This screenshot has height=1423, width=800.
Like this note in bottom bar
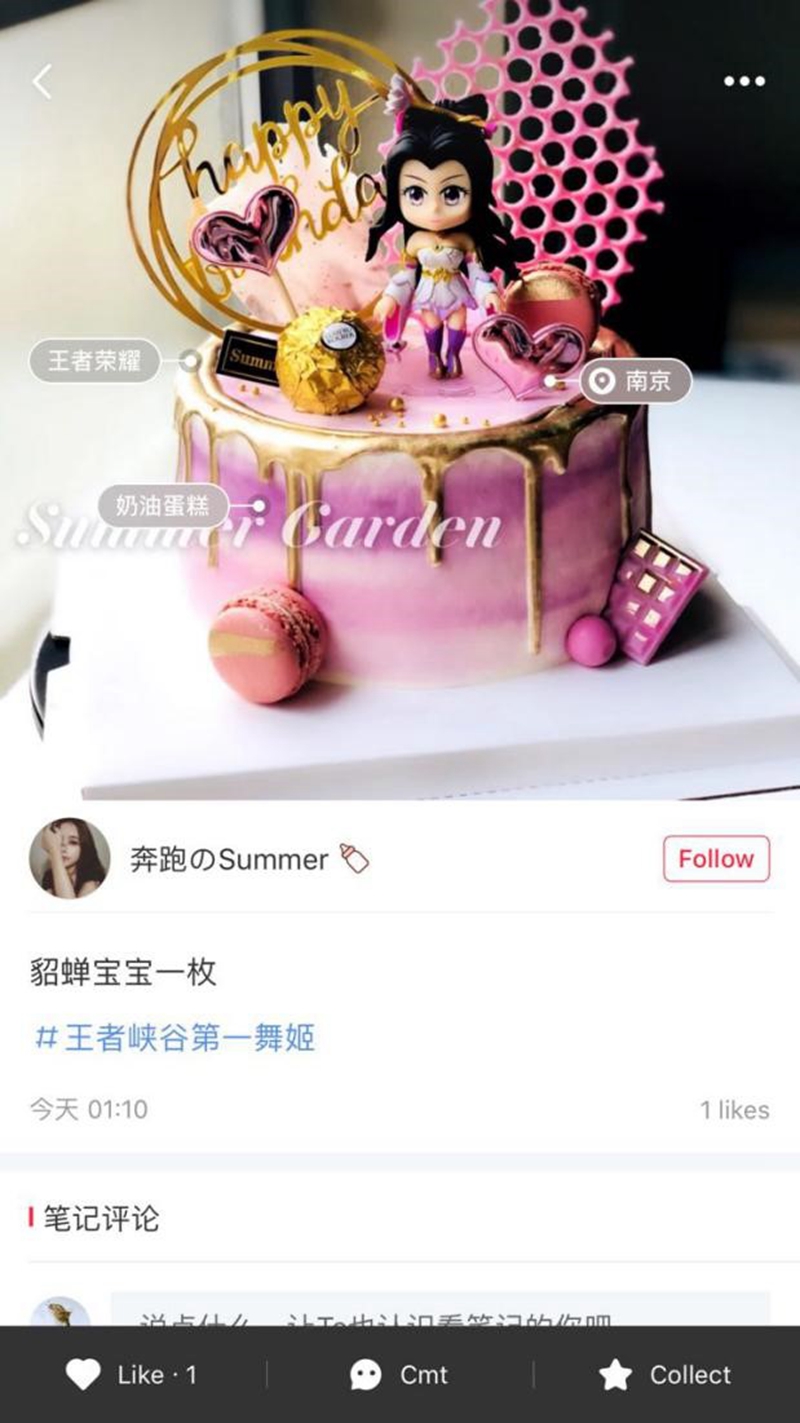[132, 1375]
